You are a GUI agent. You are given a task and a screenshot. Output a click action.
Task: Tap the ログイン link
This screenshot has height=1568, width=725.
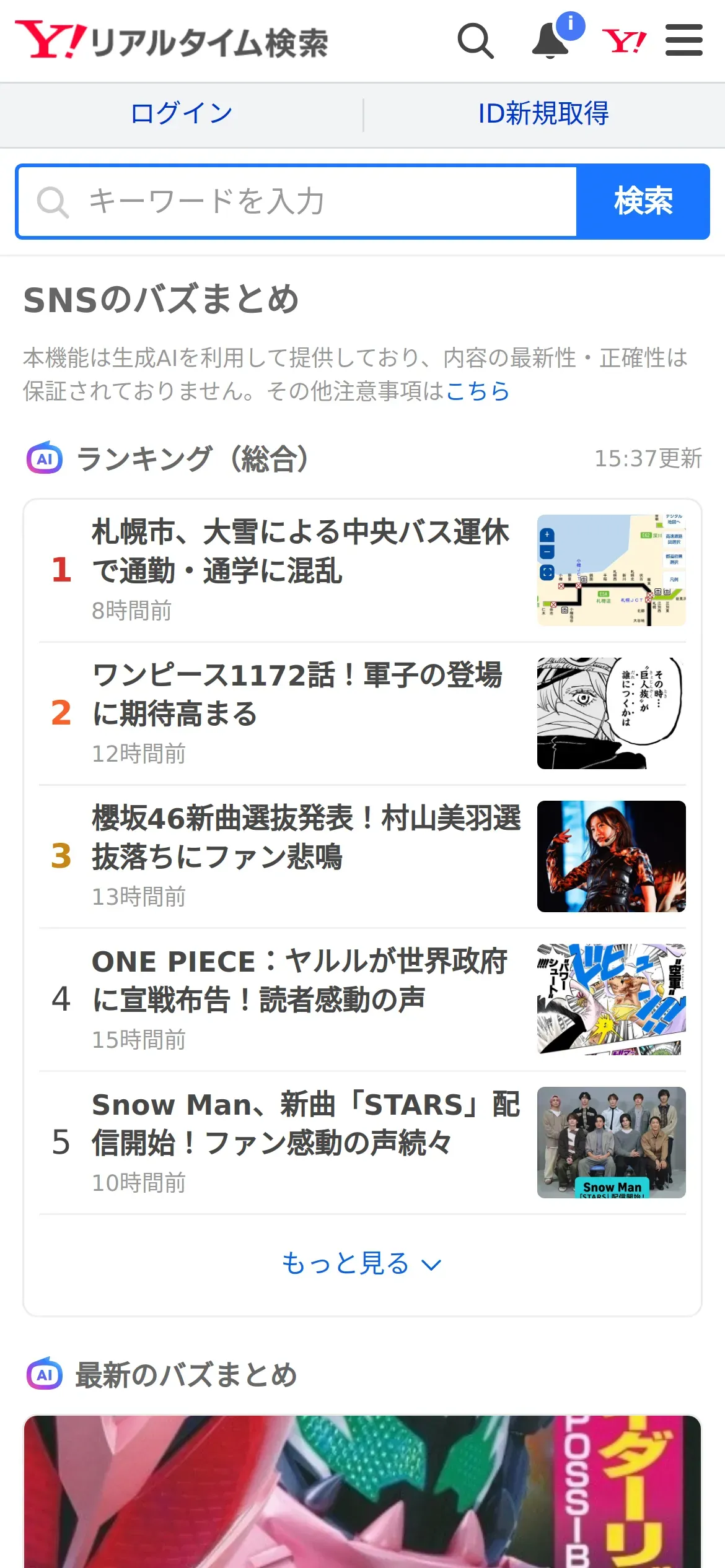[x=182, y=114]
